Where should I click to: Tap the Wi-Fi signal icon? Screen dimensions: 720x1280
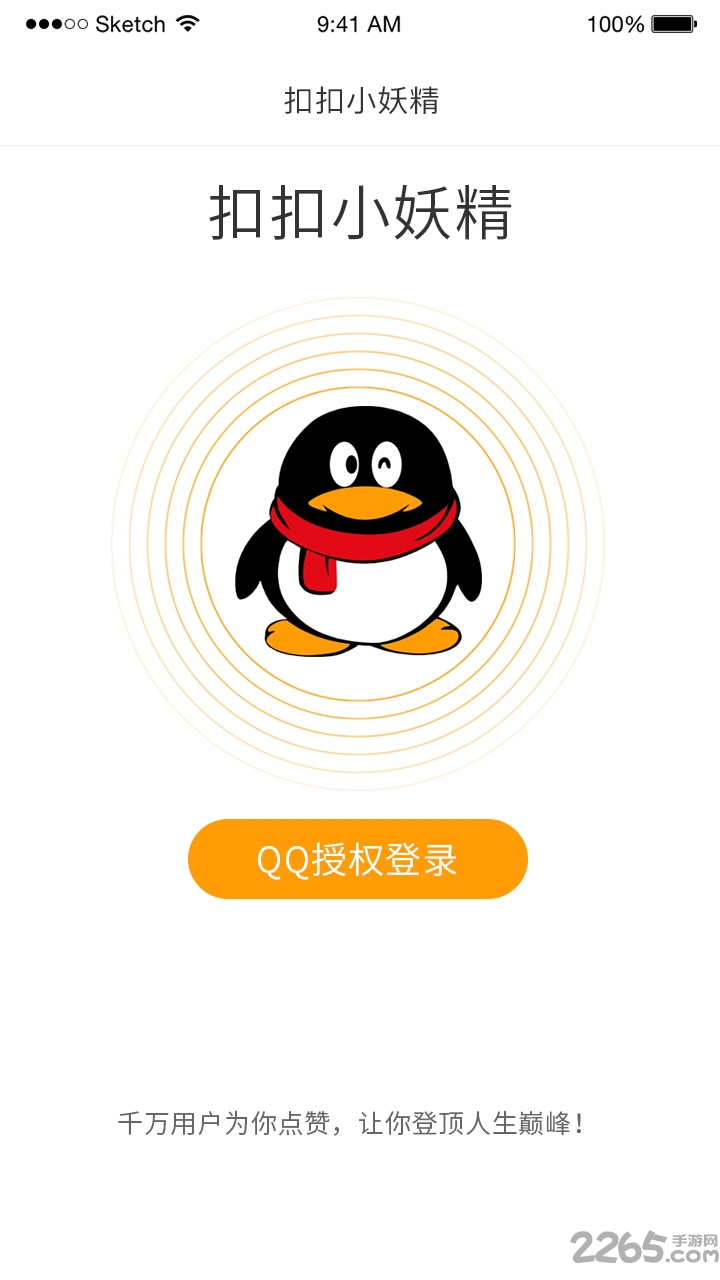click(187, 24)
